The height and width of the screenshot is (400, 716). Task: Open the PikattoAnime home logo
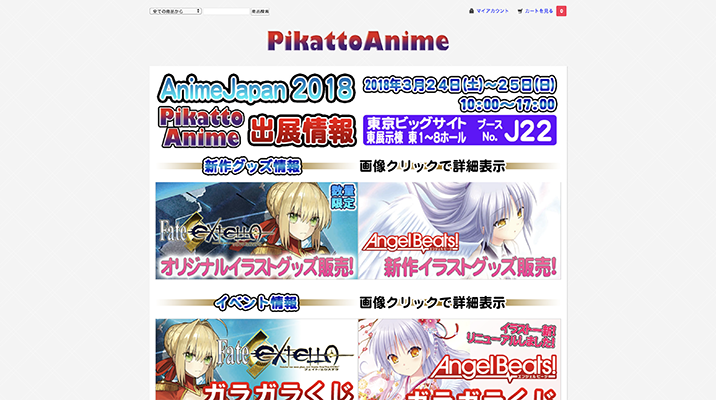point(357,41)
